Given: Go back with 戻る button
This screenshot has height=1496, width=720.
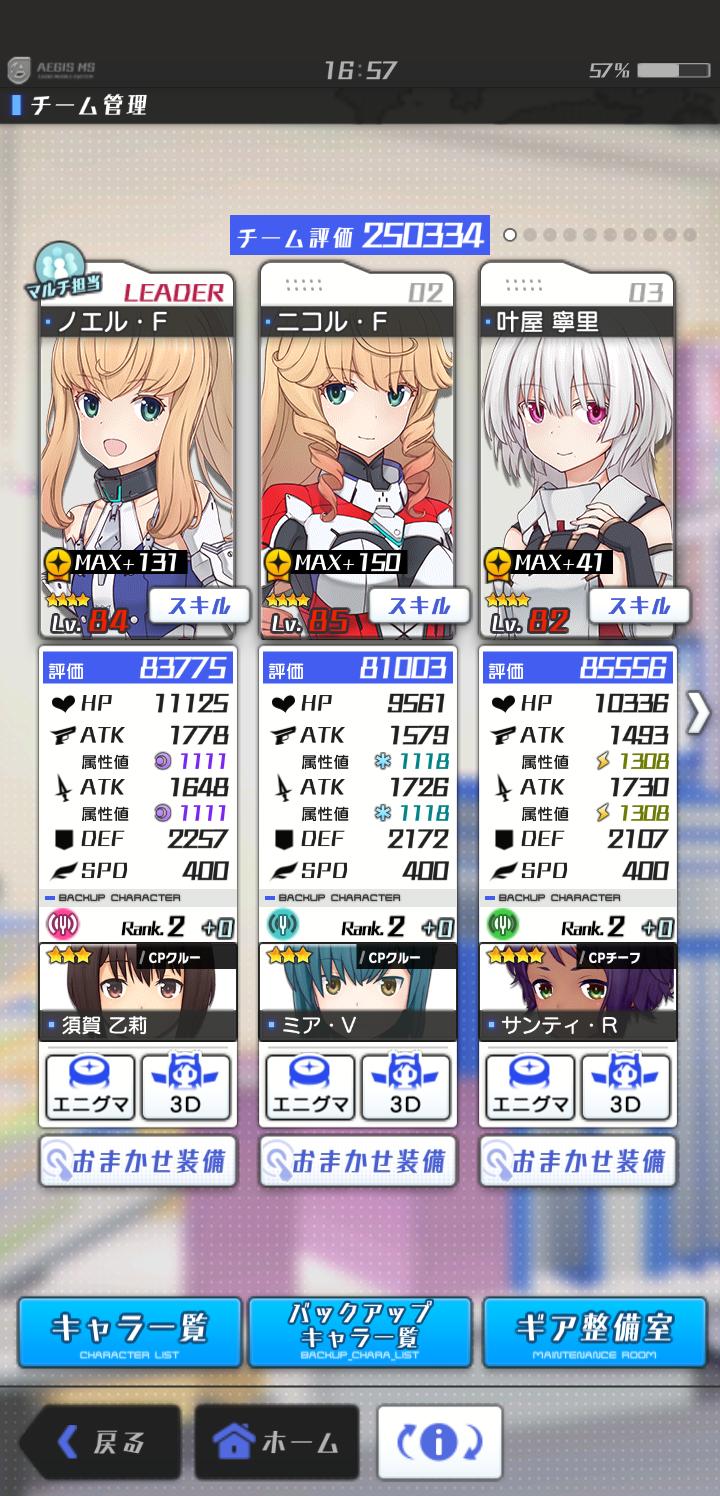Looking at the screenshot, I should point(100,1442).
